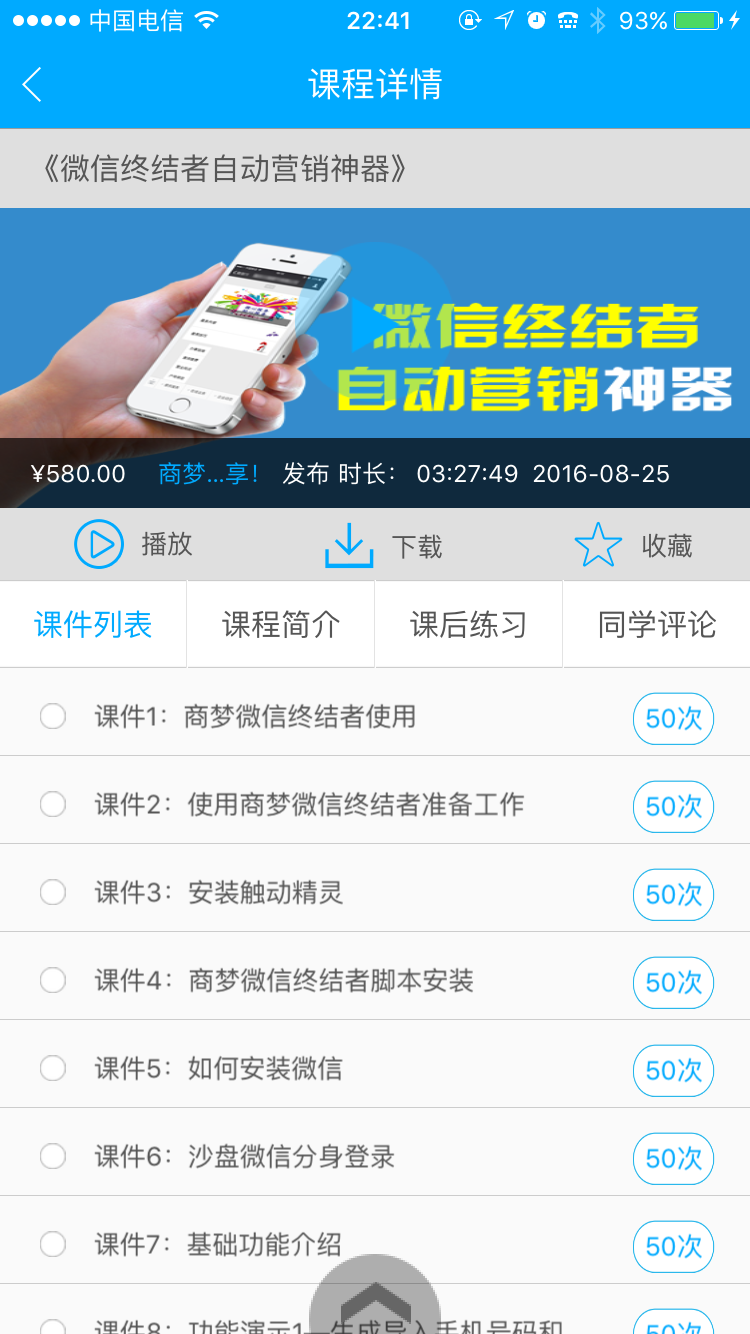Switch to 课件列表 tab
Screen dimensions: 750x1334
(x=93, y=625)
